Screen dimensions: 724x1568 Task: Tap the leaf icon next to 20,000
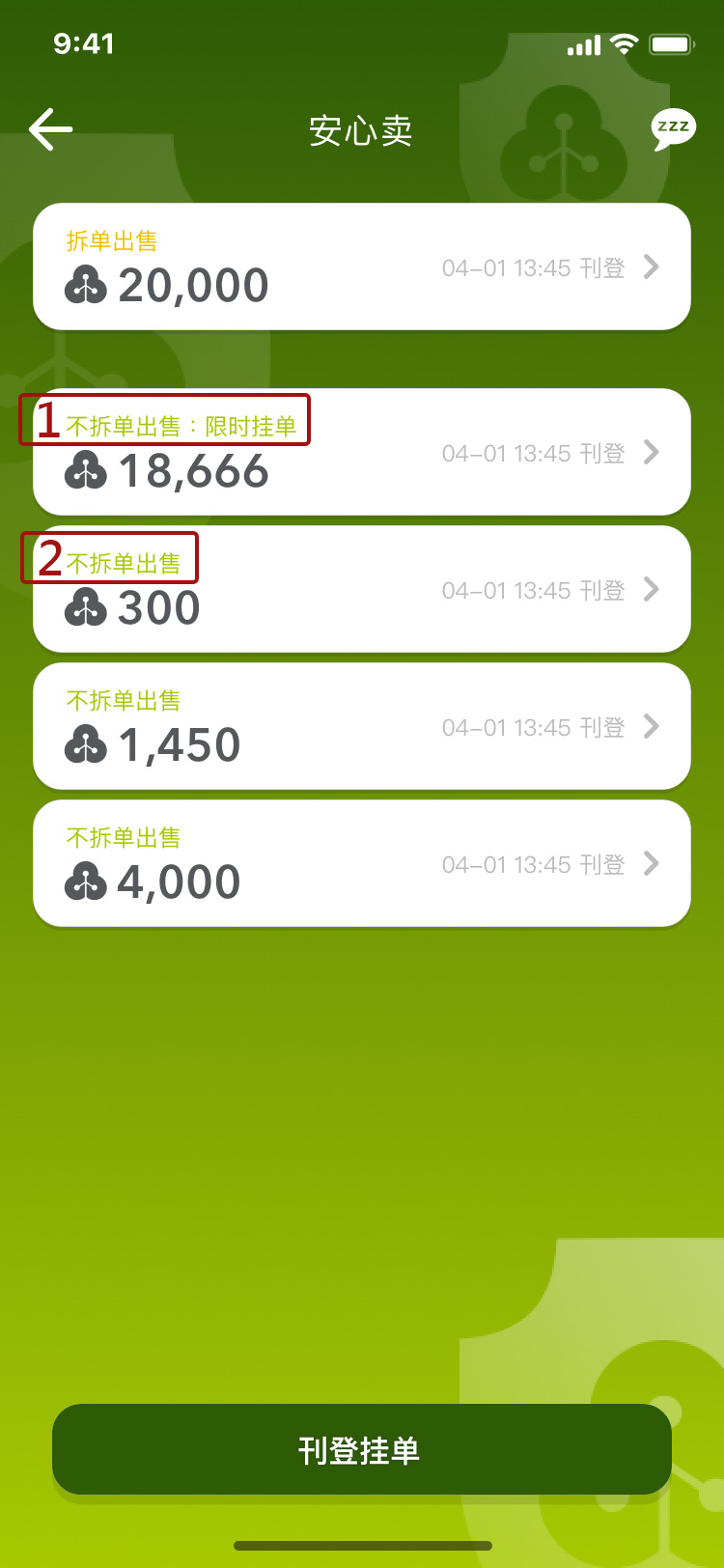pyautogui.click(x=87, y=286)
